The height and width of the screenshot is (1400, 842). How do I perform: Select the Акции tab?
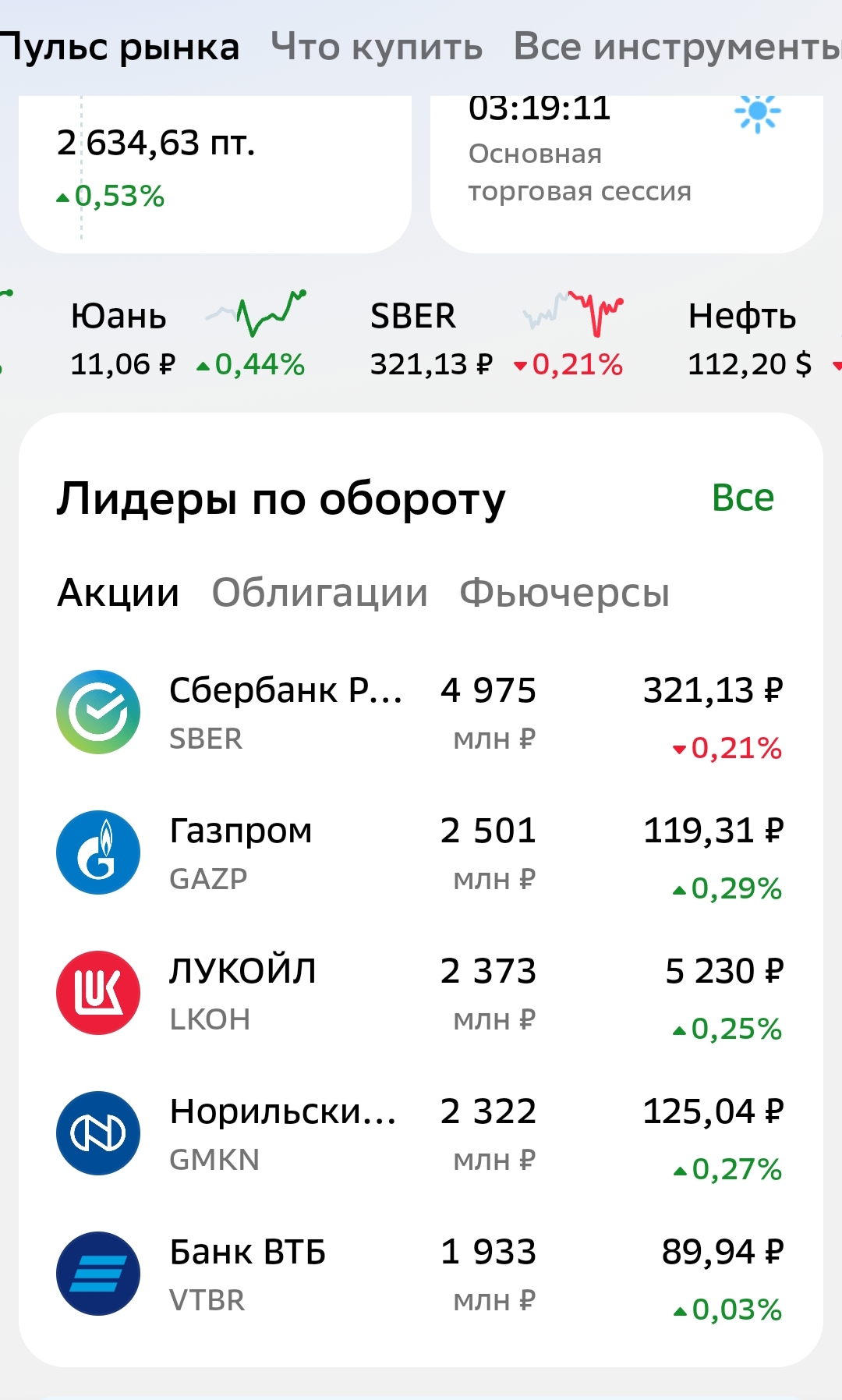(x=119, y=594)
